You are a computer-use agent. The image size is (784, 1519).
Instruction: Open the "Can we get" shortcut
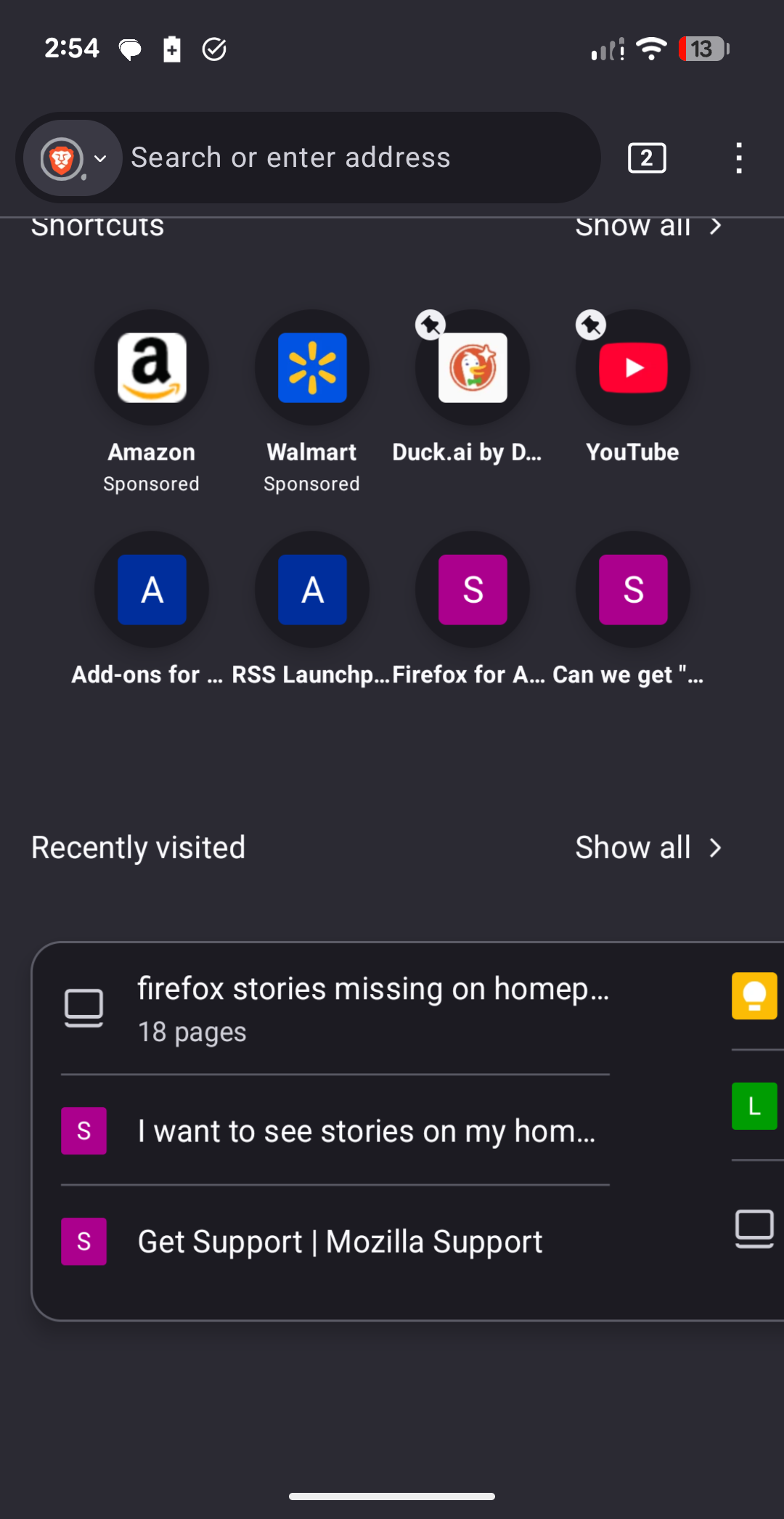(x=632, y=590)
